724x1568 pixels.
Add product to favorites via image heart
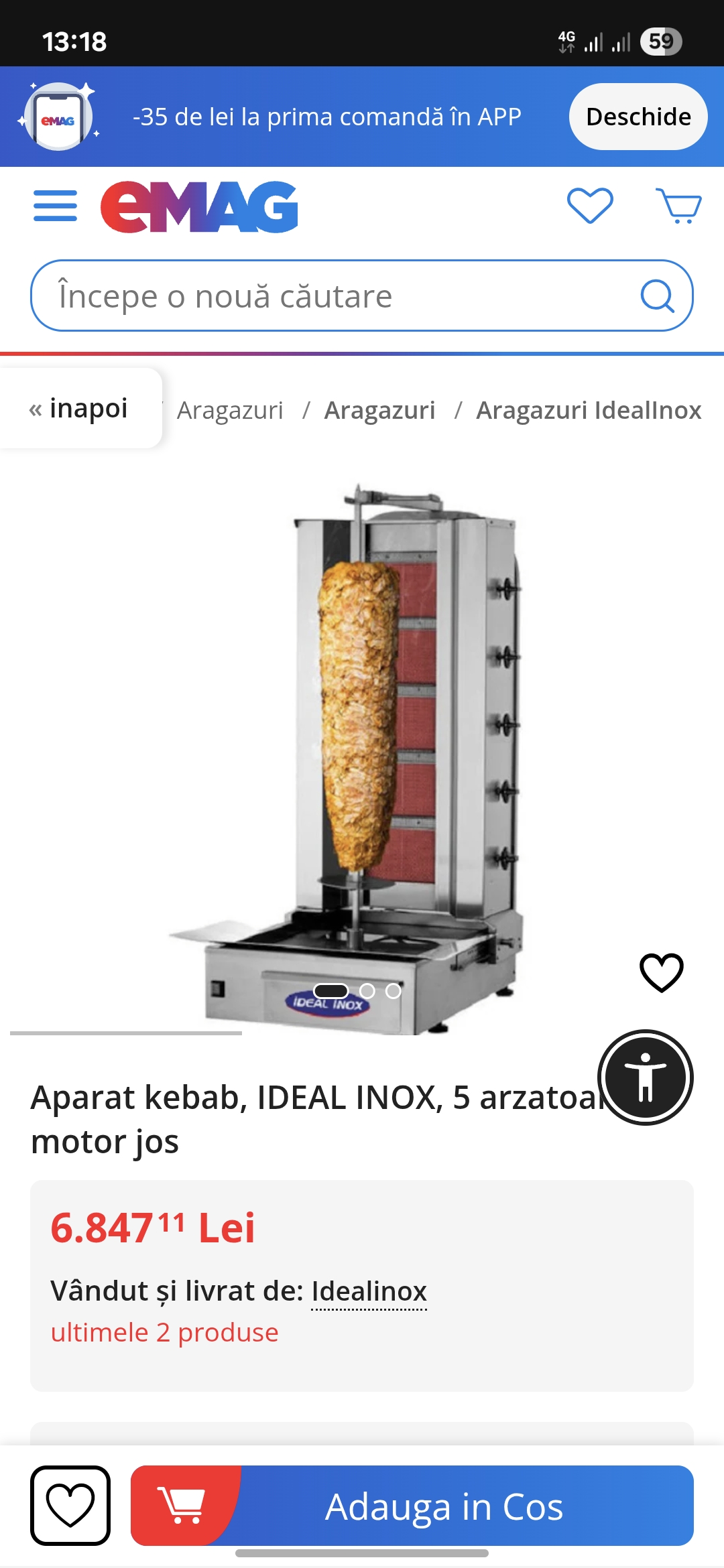(662, 972)
